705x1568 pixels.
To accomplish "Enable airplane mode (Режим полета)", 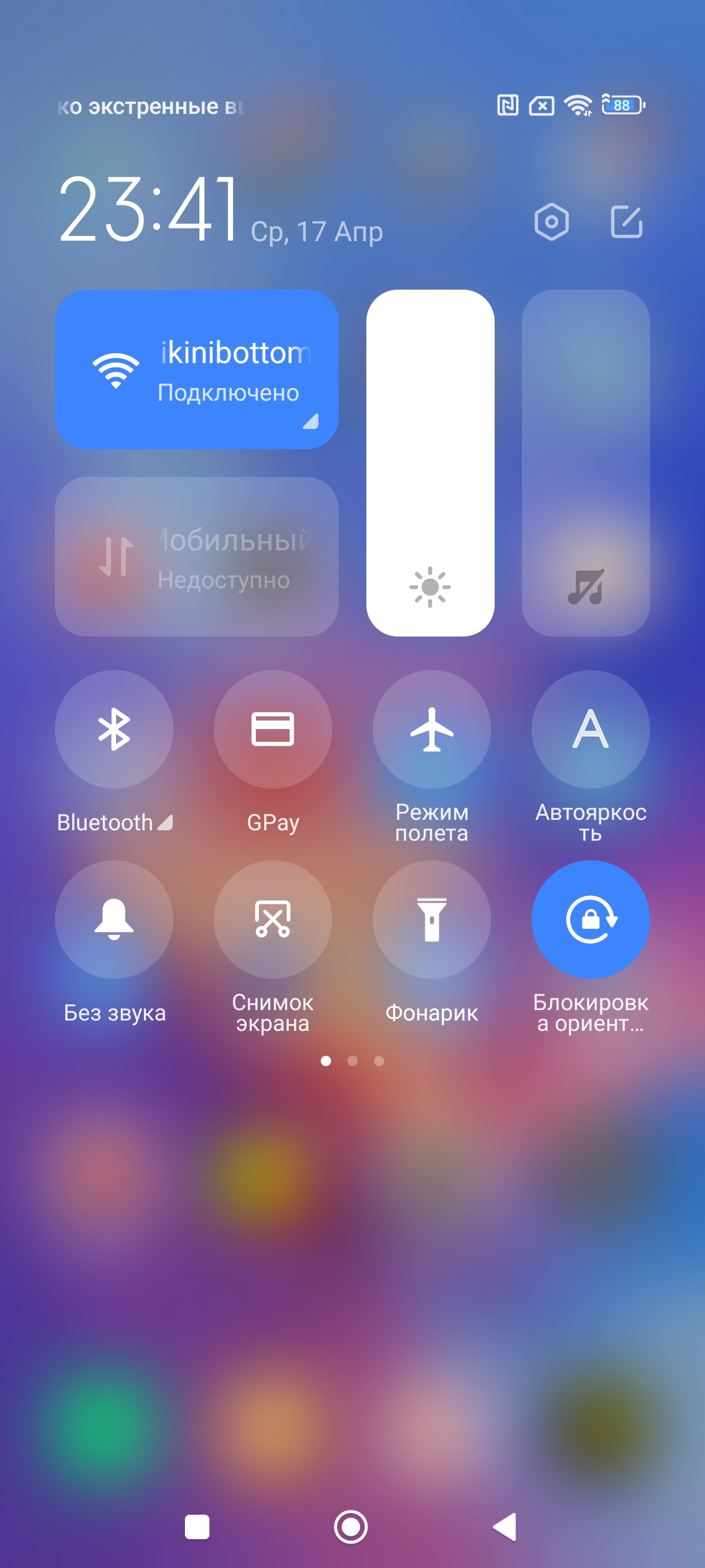I will click(x=431, y=729).
